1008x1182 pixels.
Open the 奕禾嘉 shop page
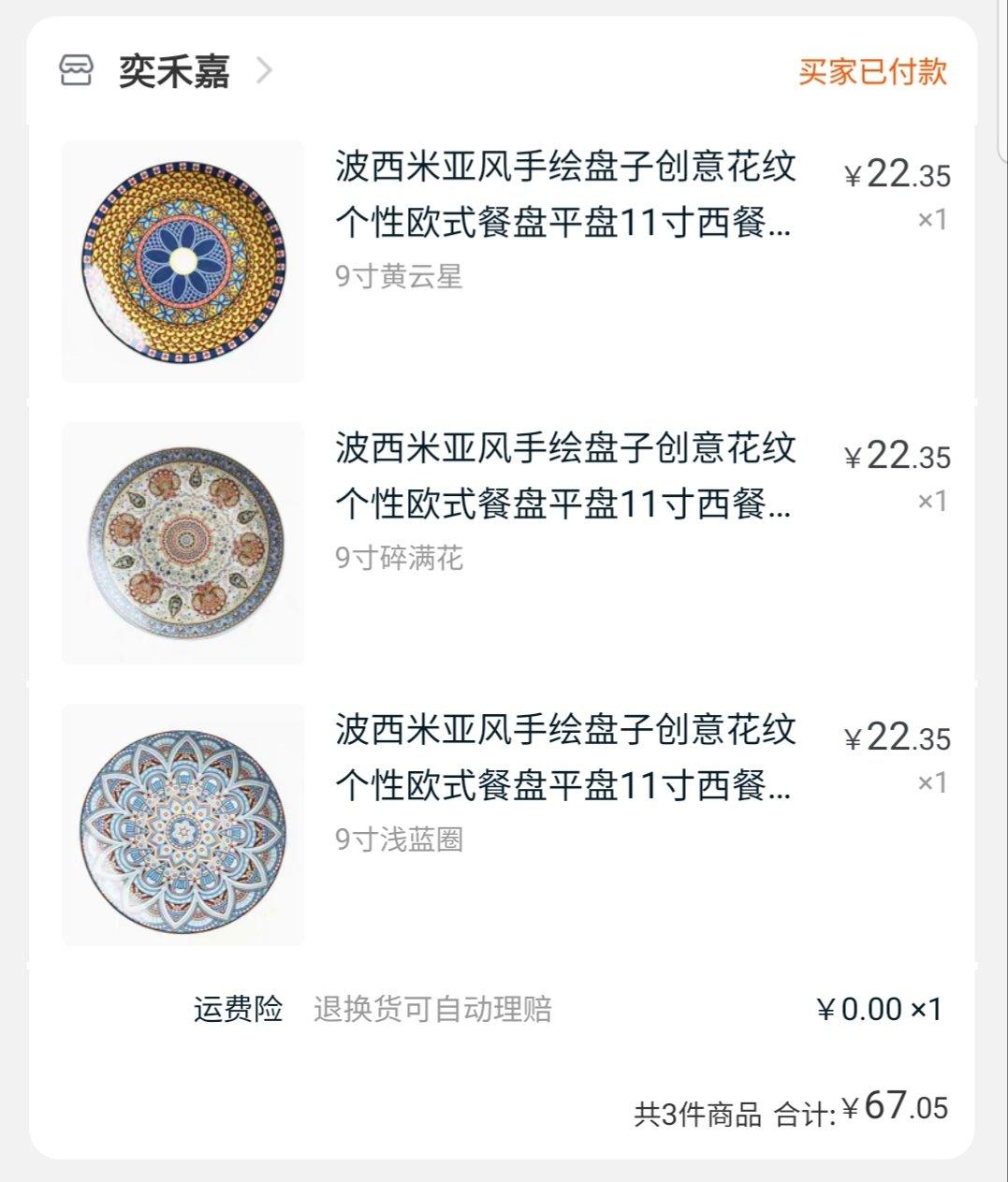(174, 71)
